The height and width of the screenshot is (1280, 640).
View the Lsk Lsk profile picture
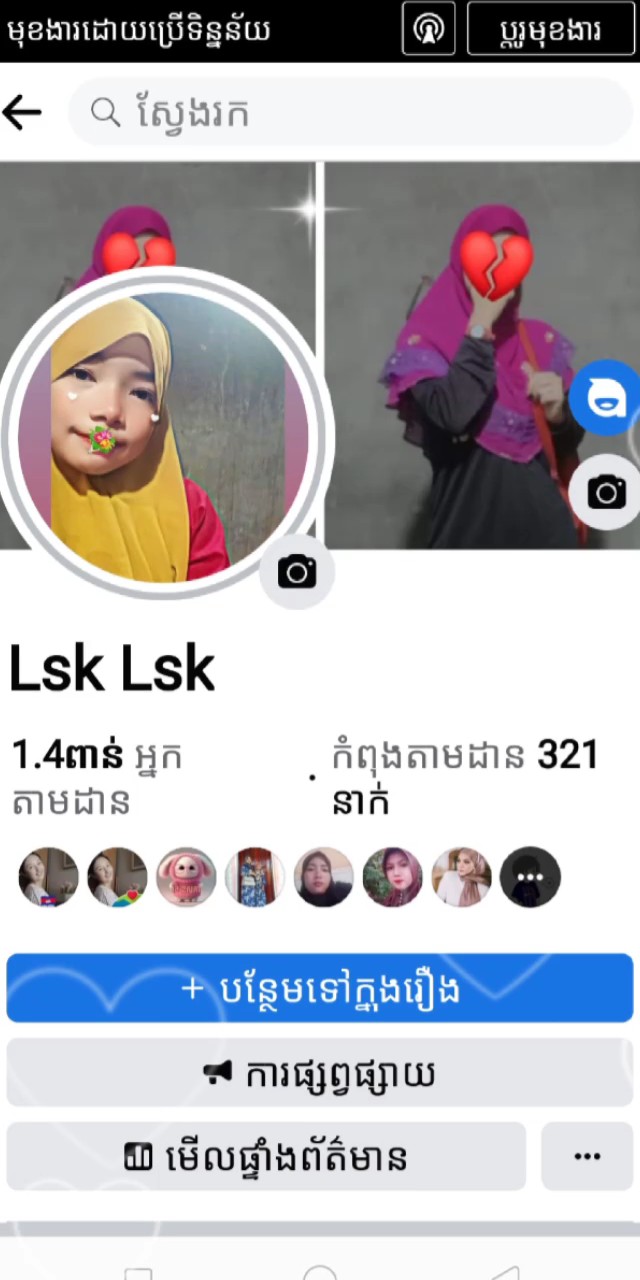(x=165, y=435)
